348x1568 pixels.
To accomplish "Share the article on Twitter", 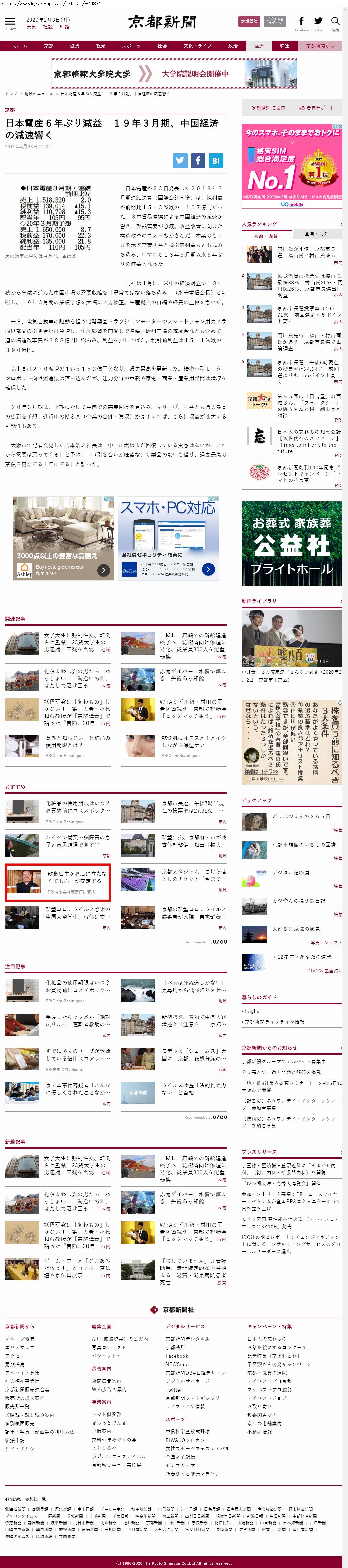I will tap(180, 160).
